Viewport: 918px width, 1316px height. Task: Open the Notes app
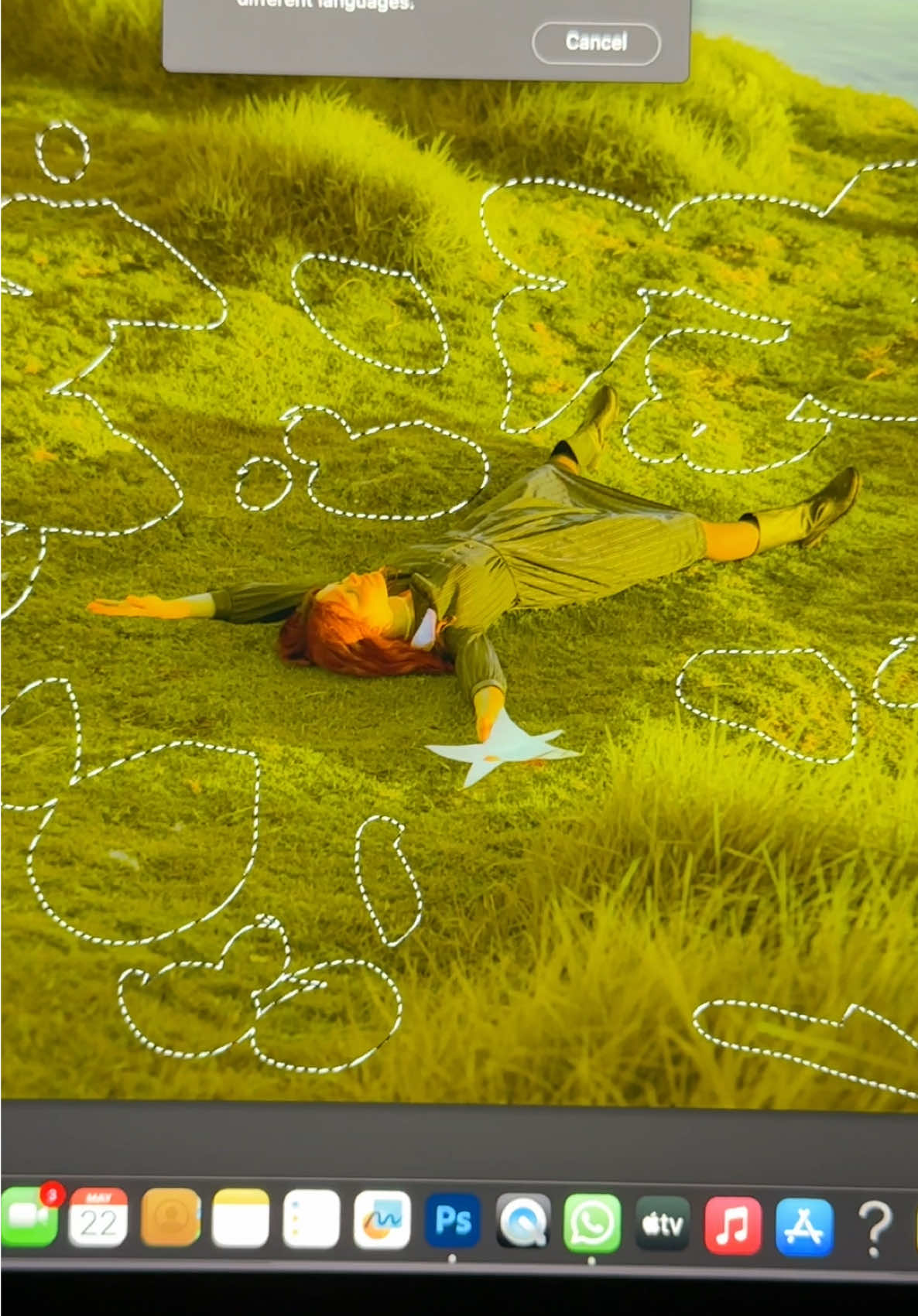pos(241,1220)
